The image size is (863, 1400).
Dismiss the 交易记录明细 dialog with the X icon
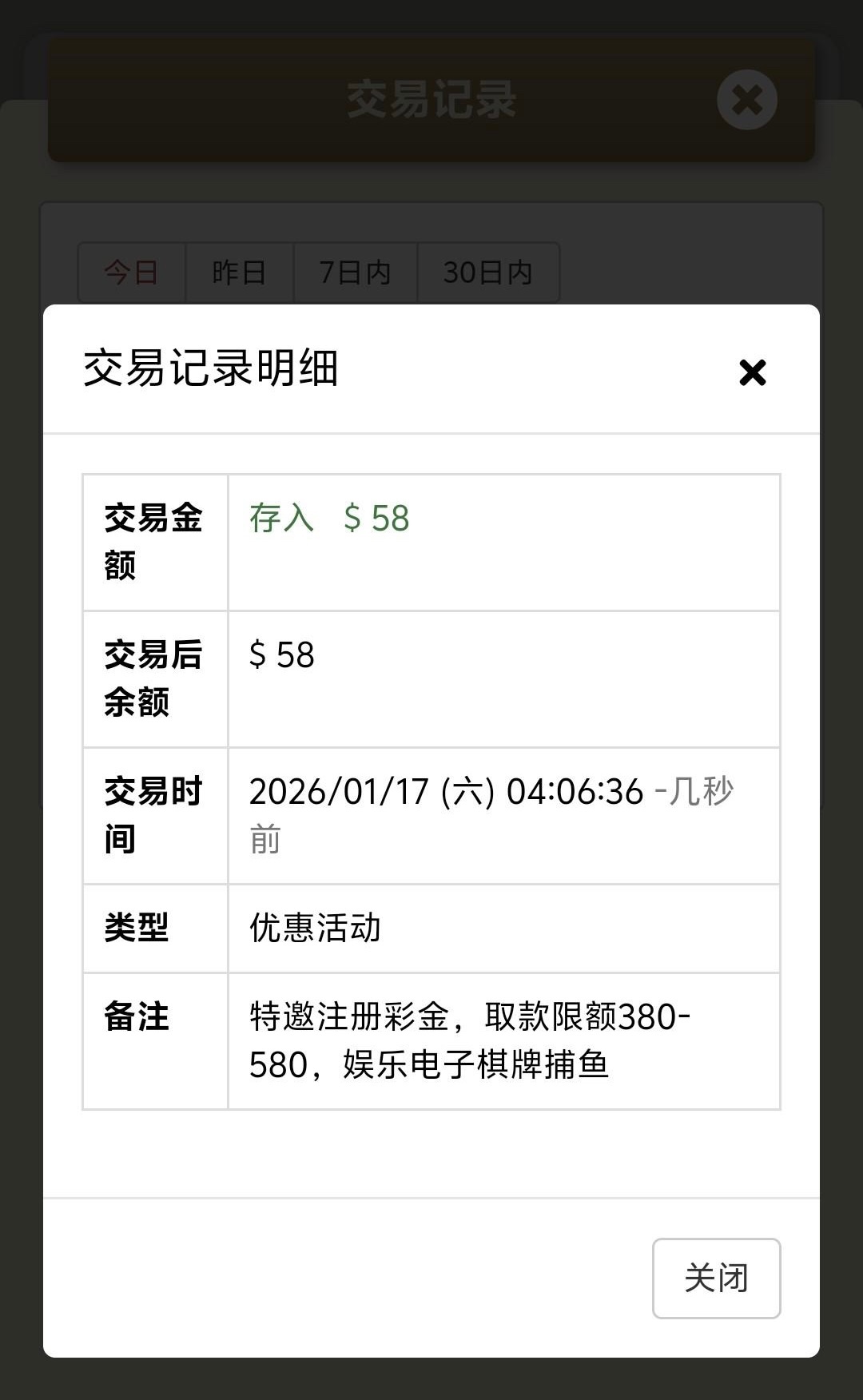tap(752, 372)
